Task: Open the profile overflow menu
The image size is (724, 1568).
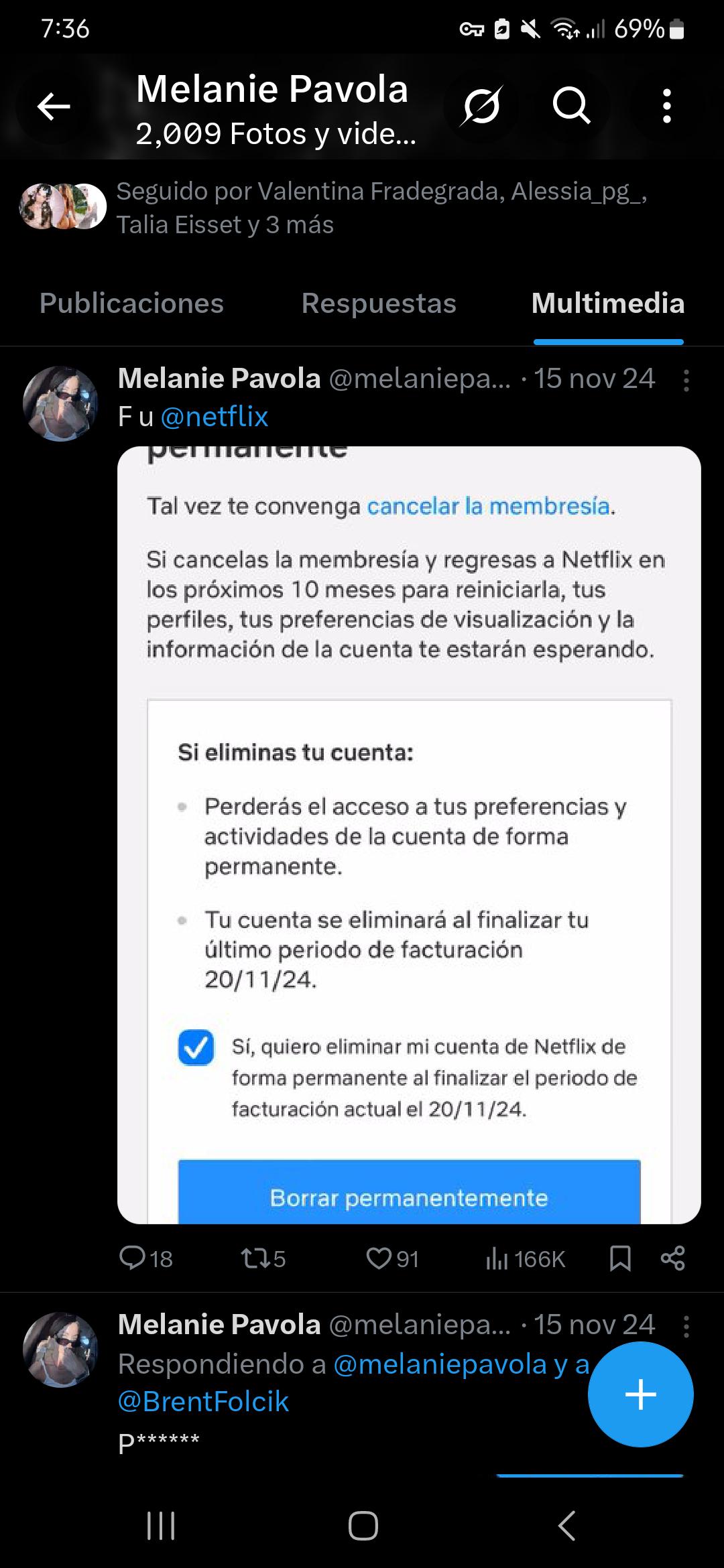Action: point(666,106)
